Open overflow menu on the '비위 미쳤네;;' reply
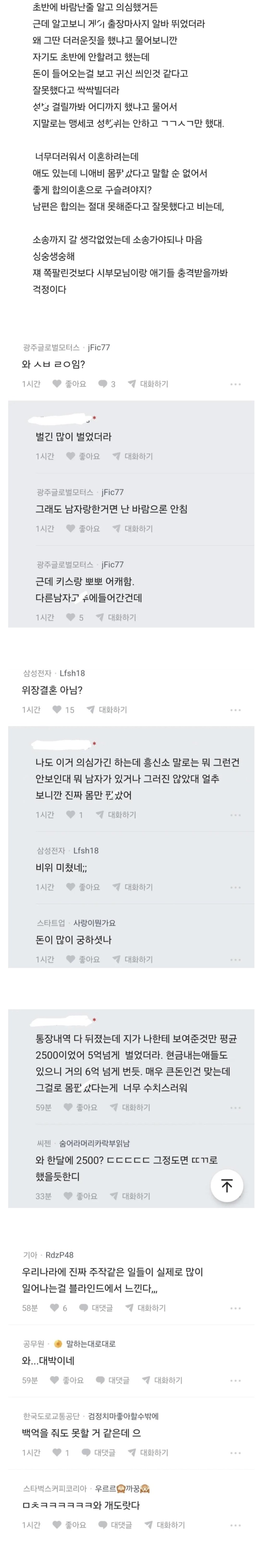Viewport: 256px width, 1568px height. 235,887
